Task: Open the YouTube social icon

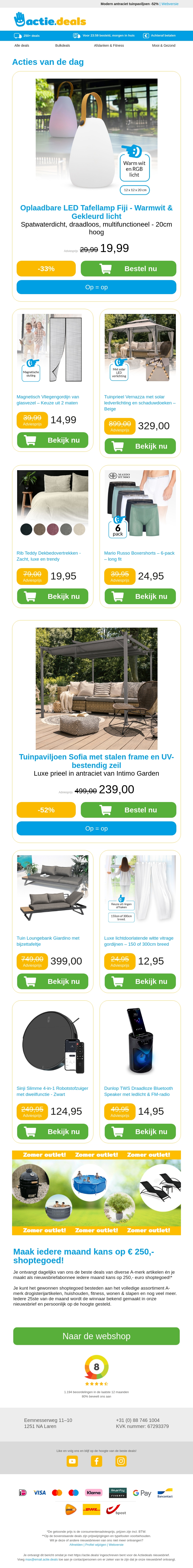Action: point(72,1461)
